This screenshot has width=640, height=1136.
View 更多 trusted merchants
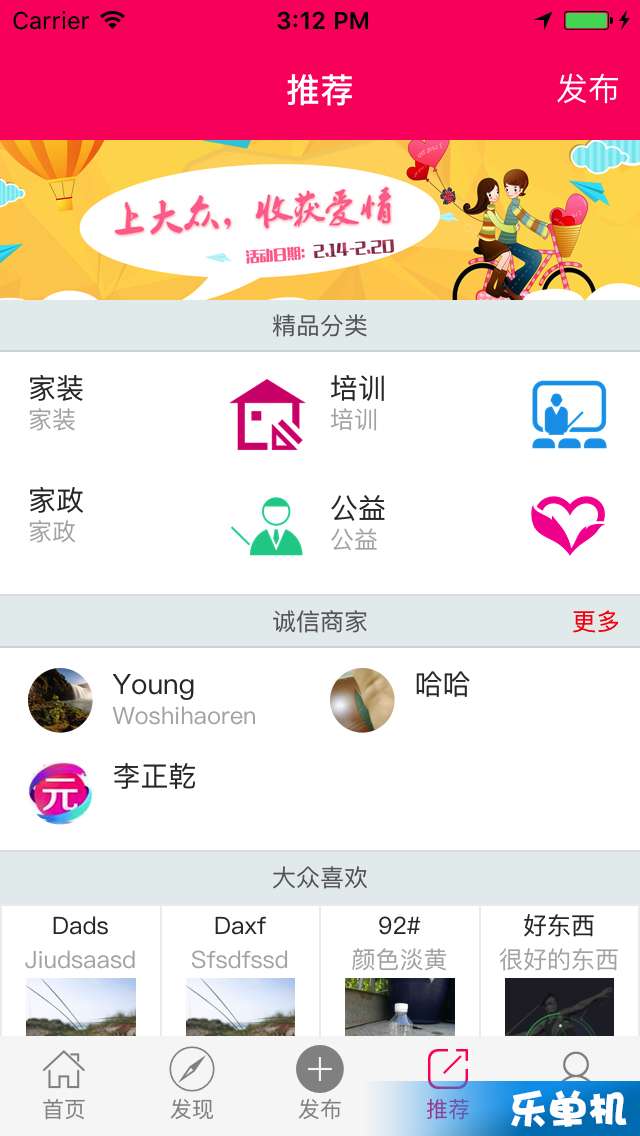point(595,621)
